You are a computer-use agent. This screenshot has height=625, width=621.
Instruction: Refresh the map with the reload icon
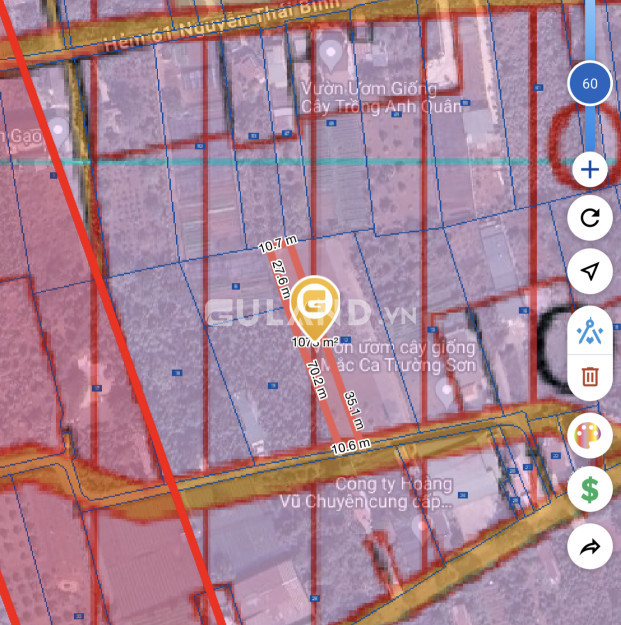pyautogui.click(x=590, y=217)
